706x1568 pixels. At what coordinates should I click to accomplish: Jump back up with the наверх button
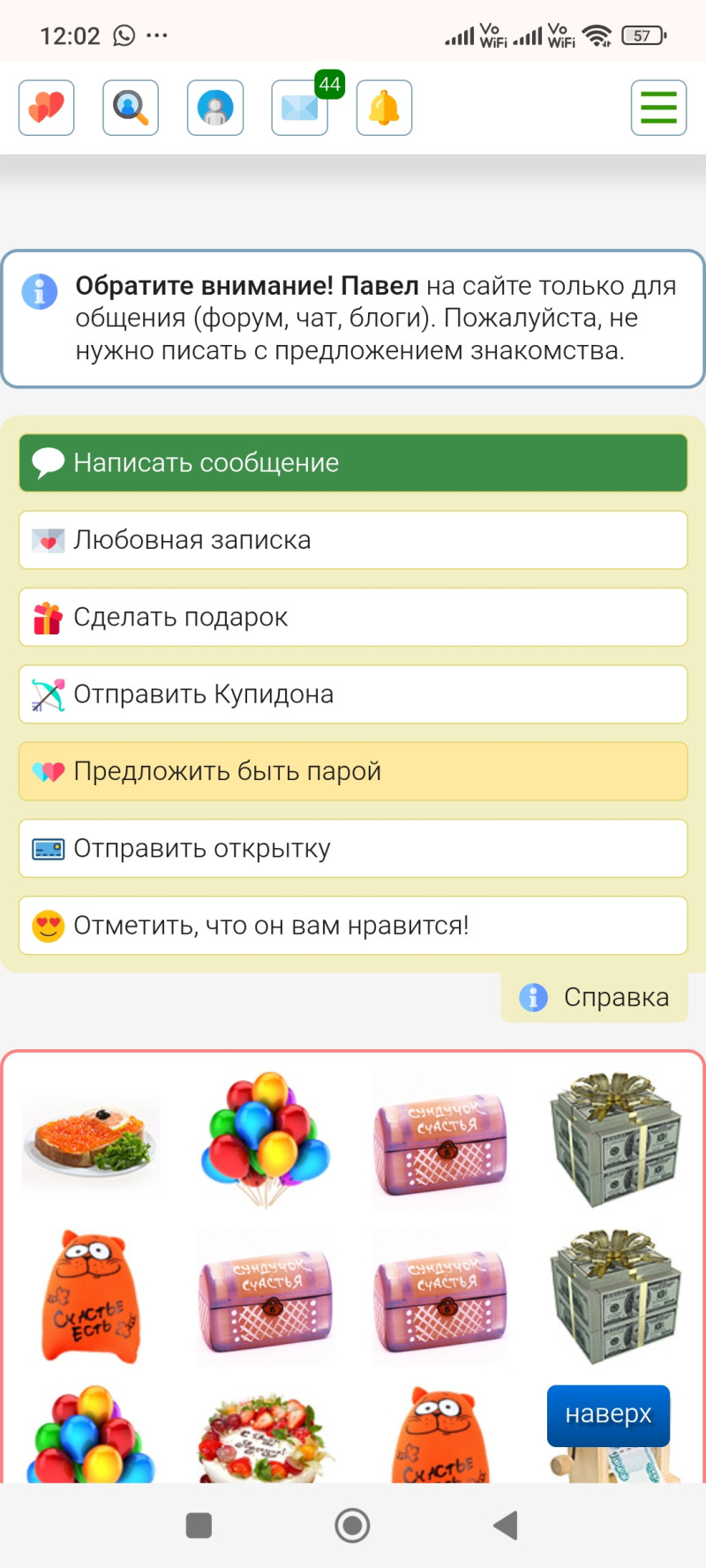pos(608,1414)
